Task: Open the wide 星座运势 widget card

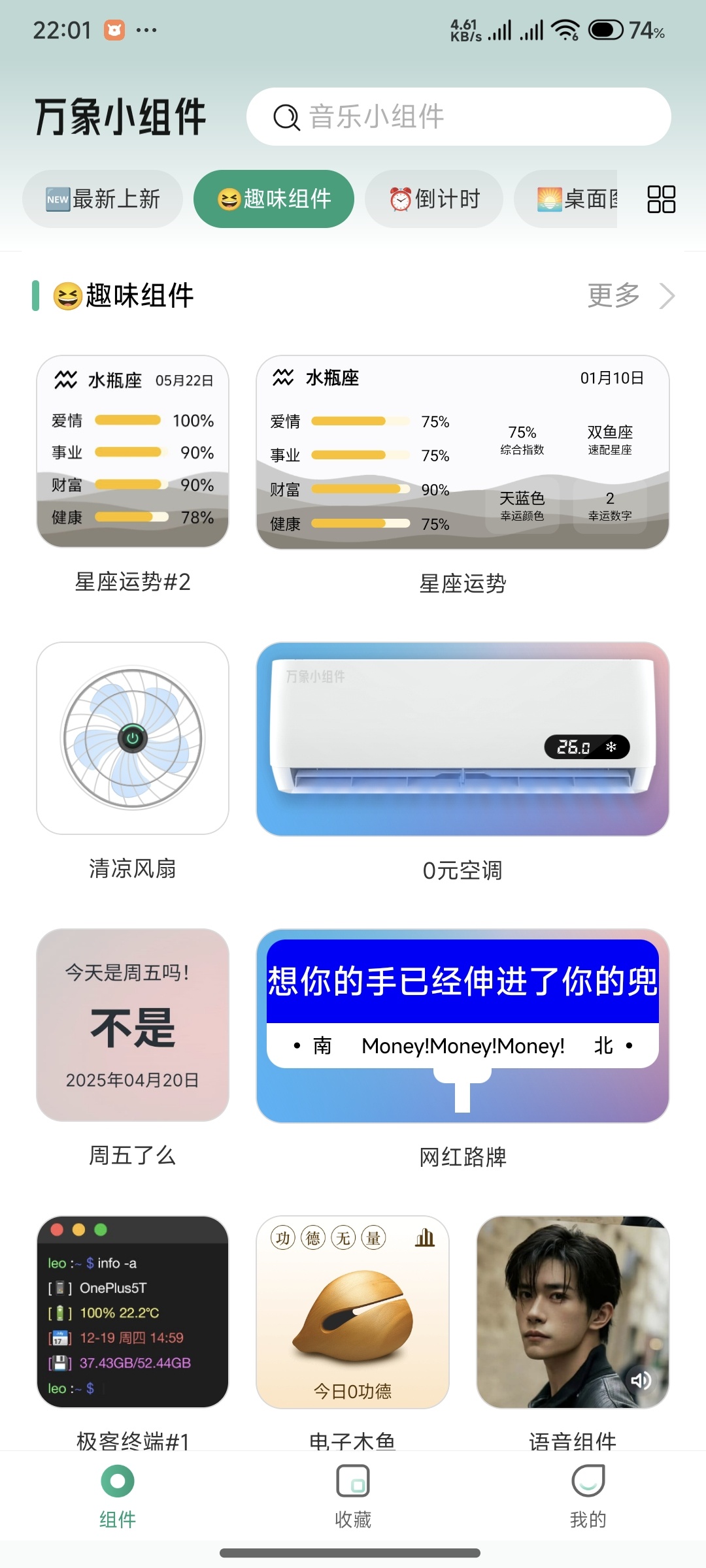Action: point(462,452)
